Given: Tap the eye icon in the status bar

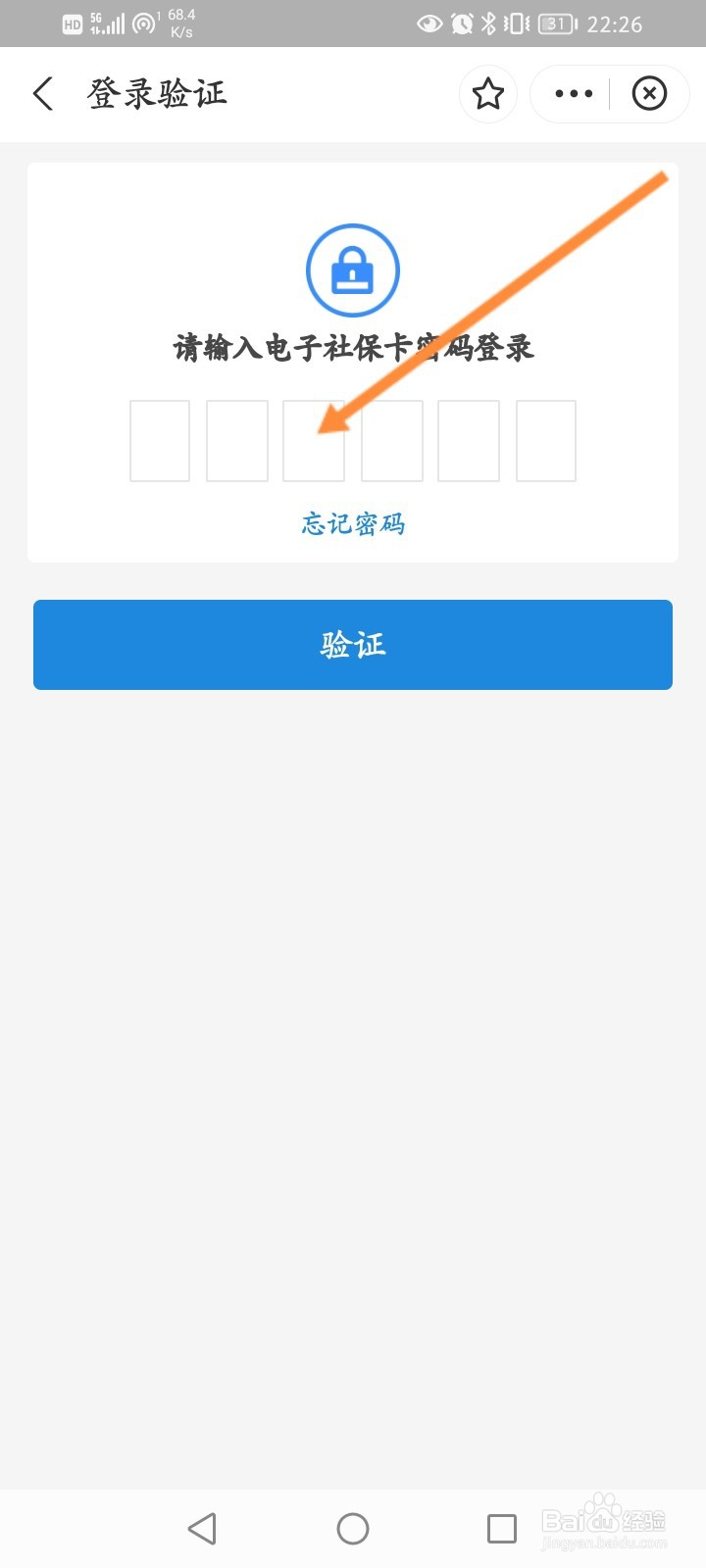Looking at the screenshot, I should pyautogui.click(x=429, y=23).
